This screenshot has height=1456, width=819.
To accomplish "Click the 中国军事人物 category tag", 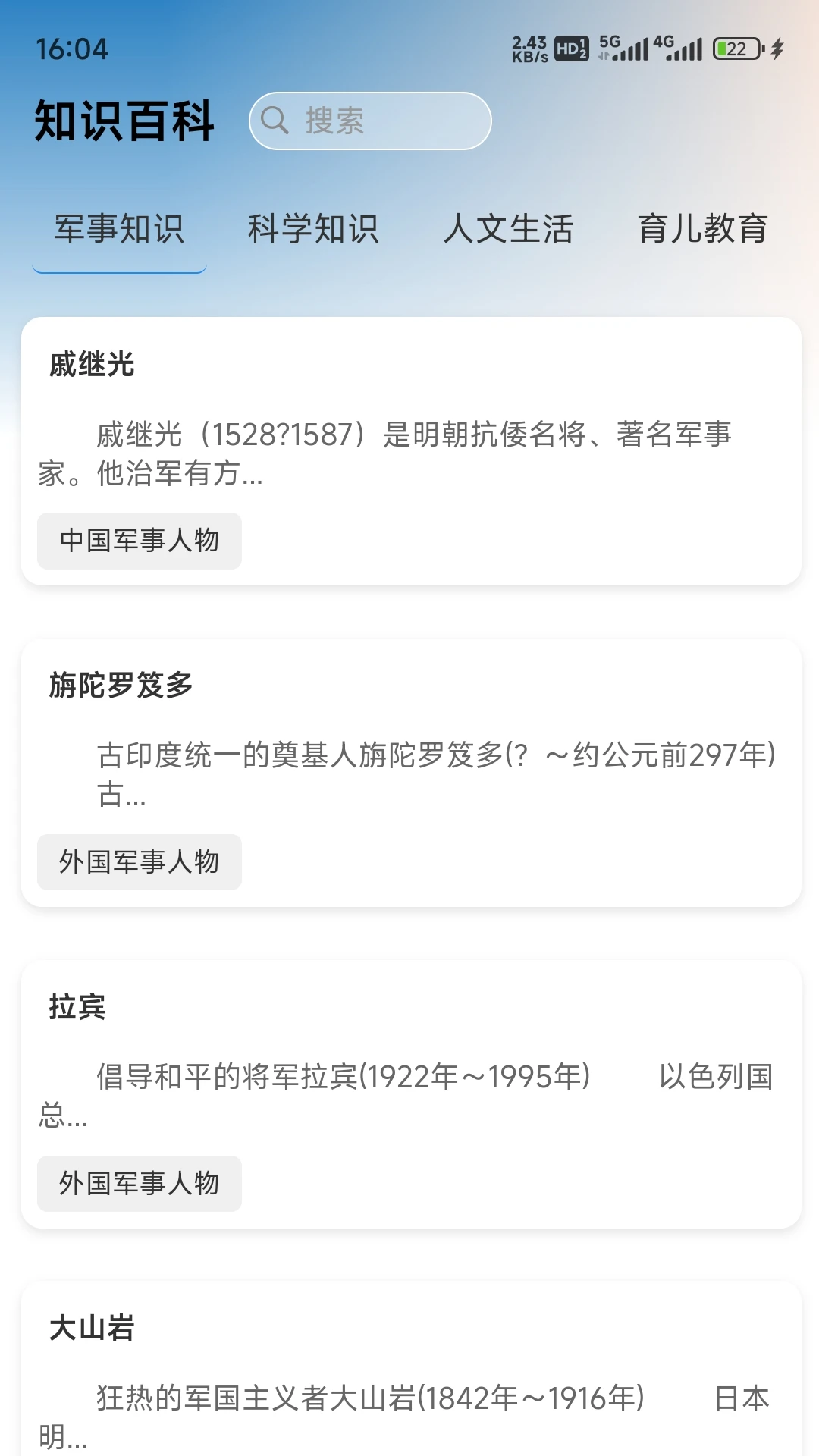I will coord(139,541).
